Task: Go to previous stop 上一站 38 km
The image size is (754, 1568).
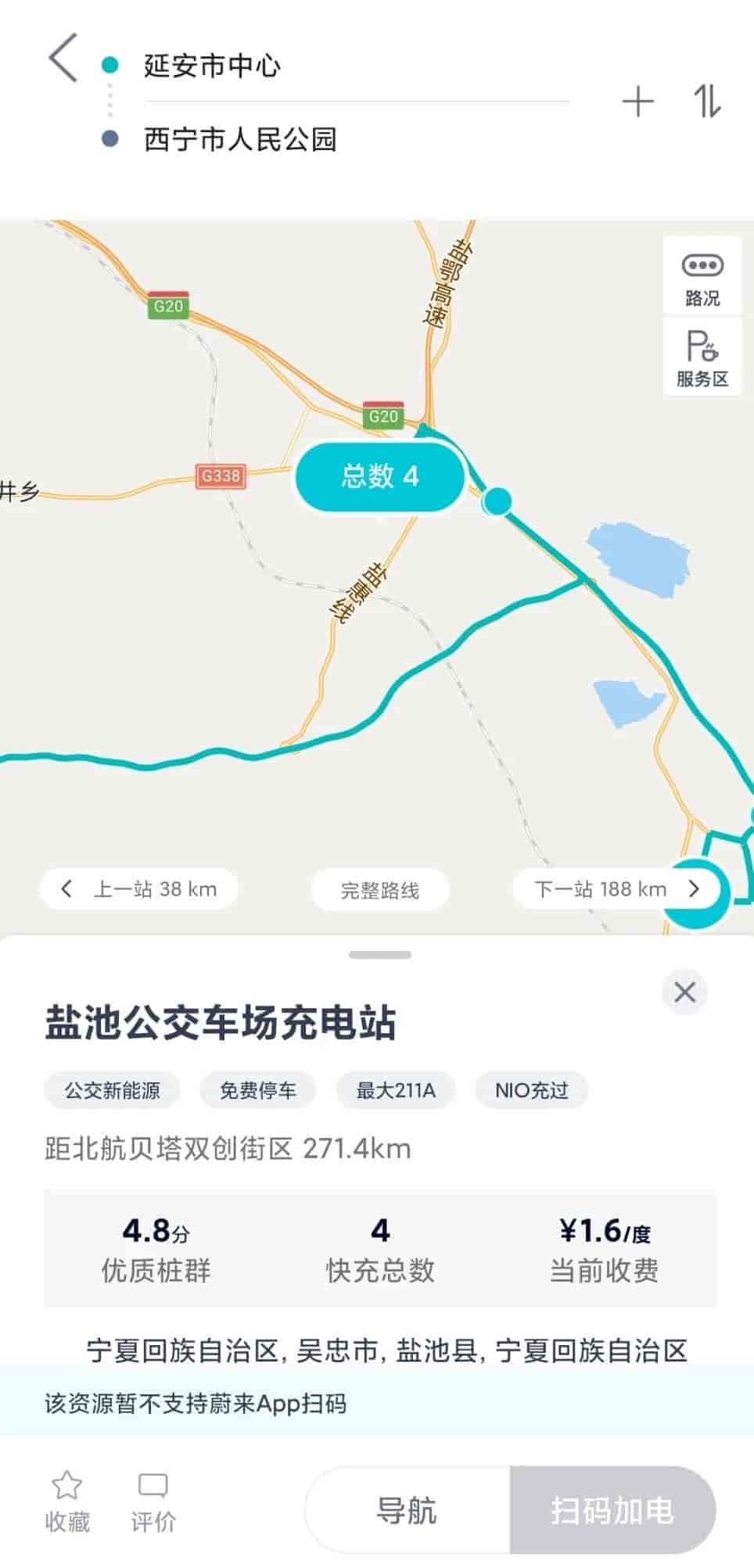Action: (x=139, y=889)
